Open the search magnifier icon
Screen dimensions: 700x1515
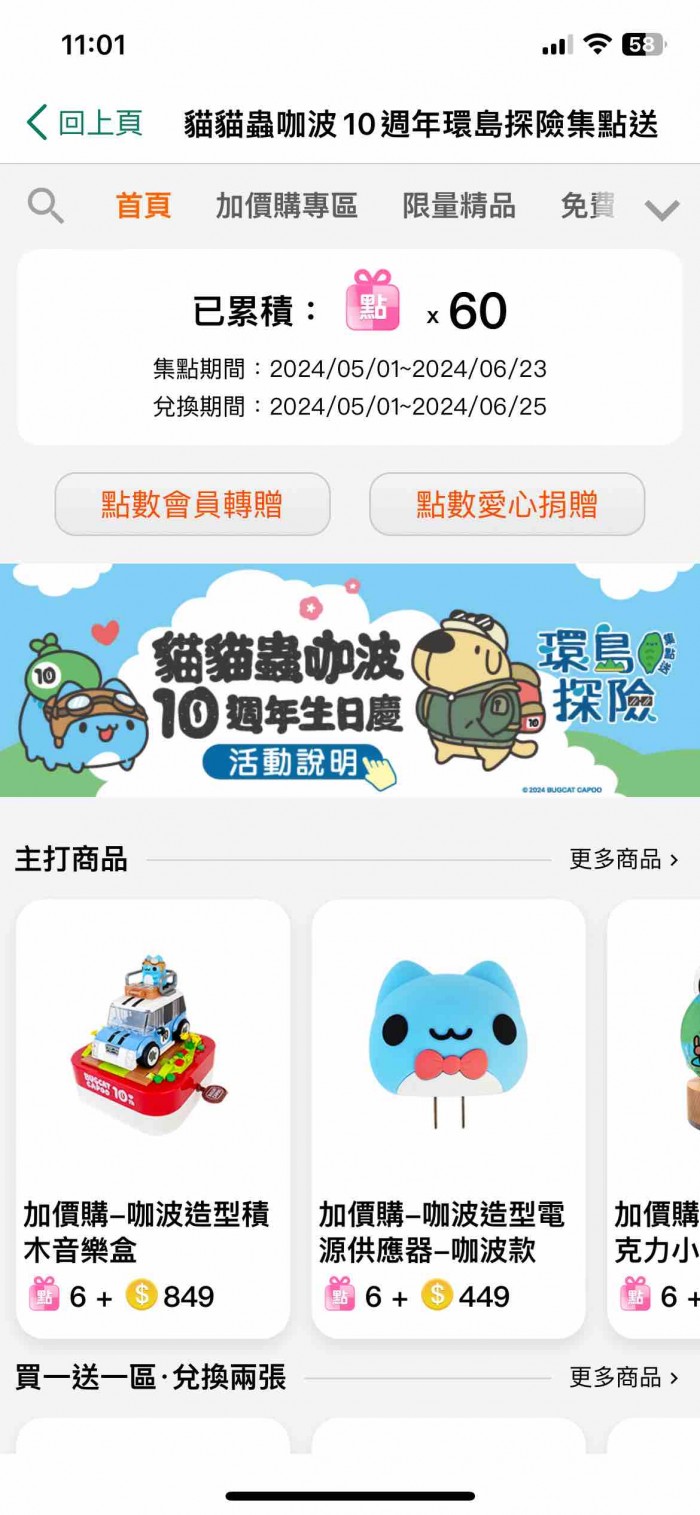[45, 206]
